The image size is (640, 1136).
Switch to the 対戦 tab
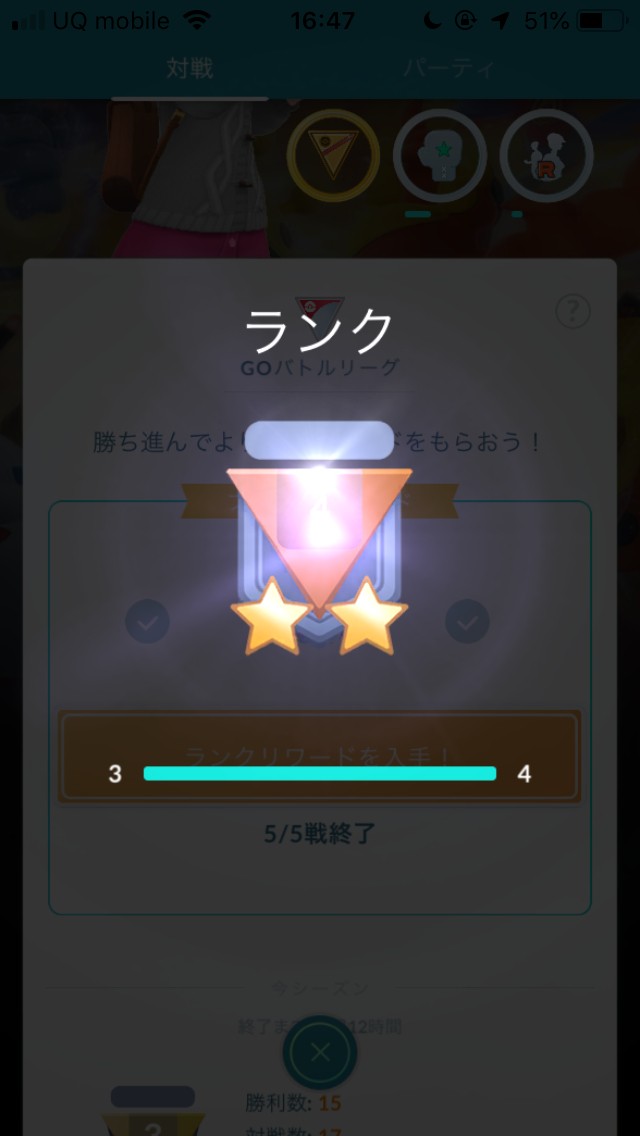pyautogui.click(x=189, y=70)
